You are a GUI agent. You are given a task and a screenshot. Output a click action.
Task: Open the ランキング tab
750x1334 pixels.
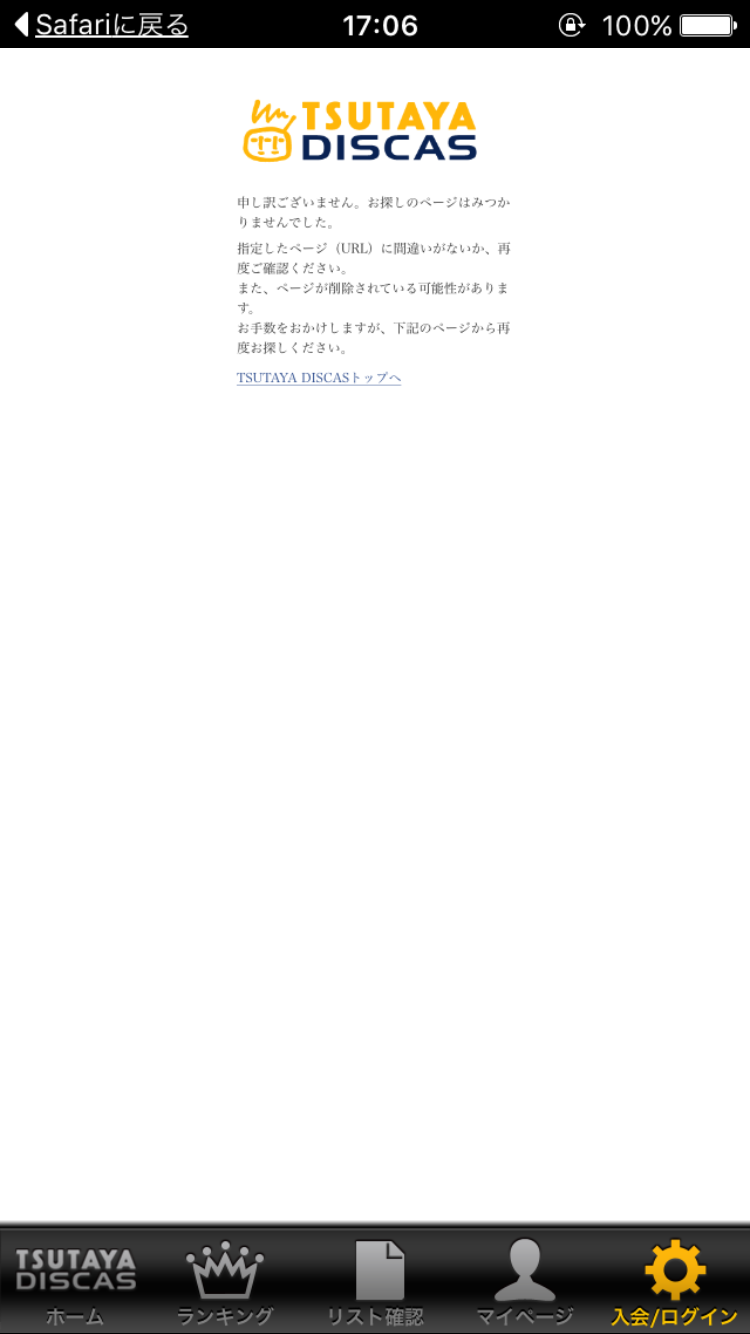(225, 1281)
